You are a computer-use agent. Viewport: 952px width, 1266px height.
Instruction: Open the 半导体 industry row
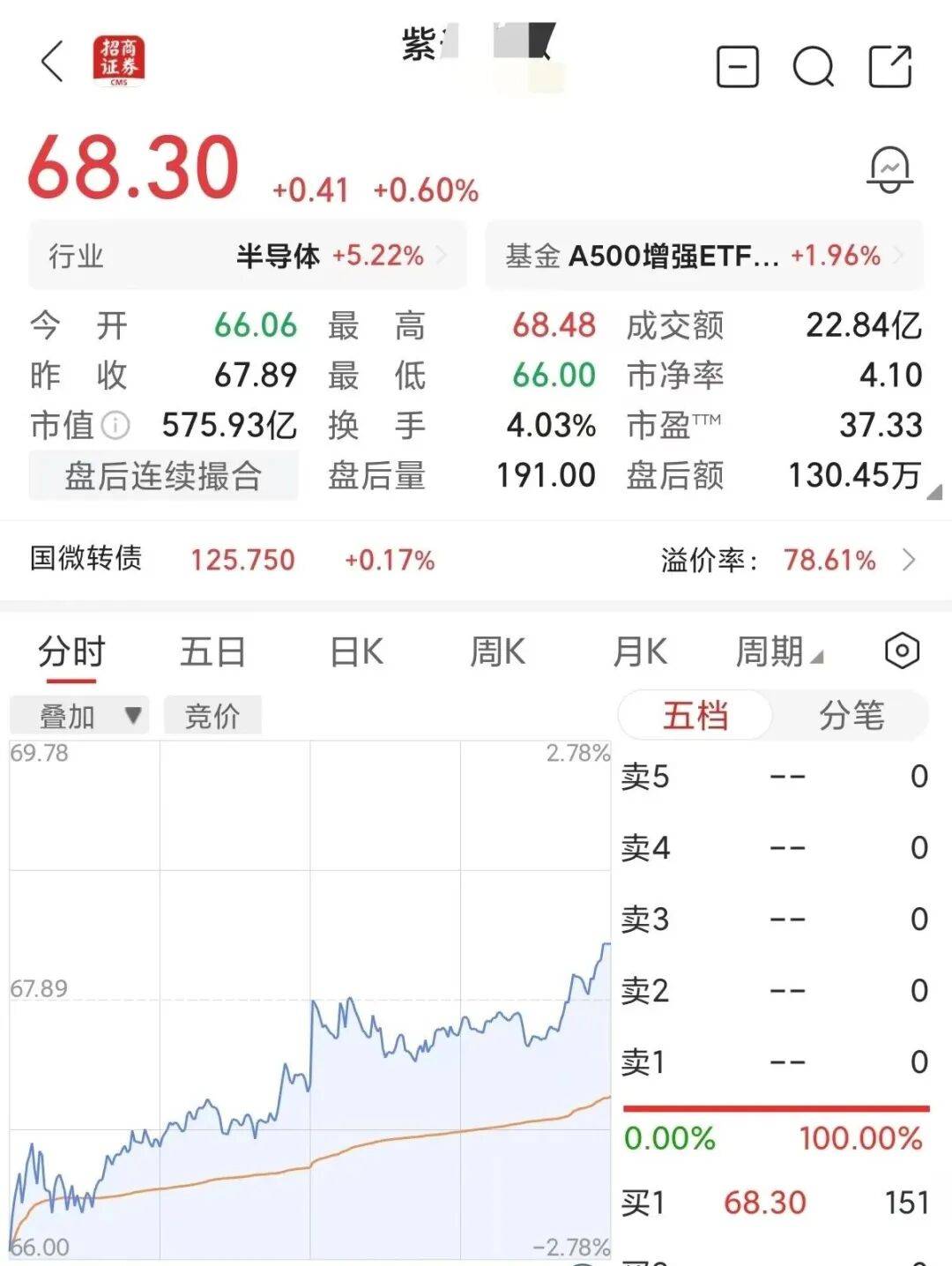[248, 256]
